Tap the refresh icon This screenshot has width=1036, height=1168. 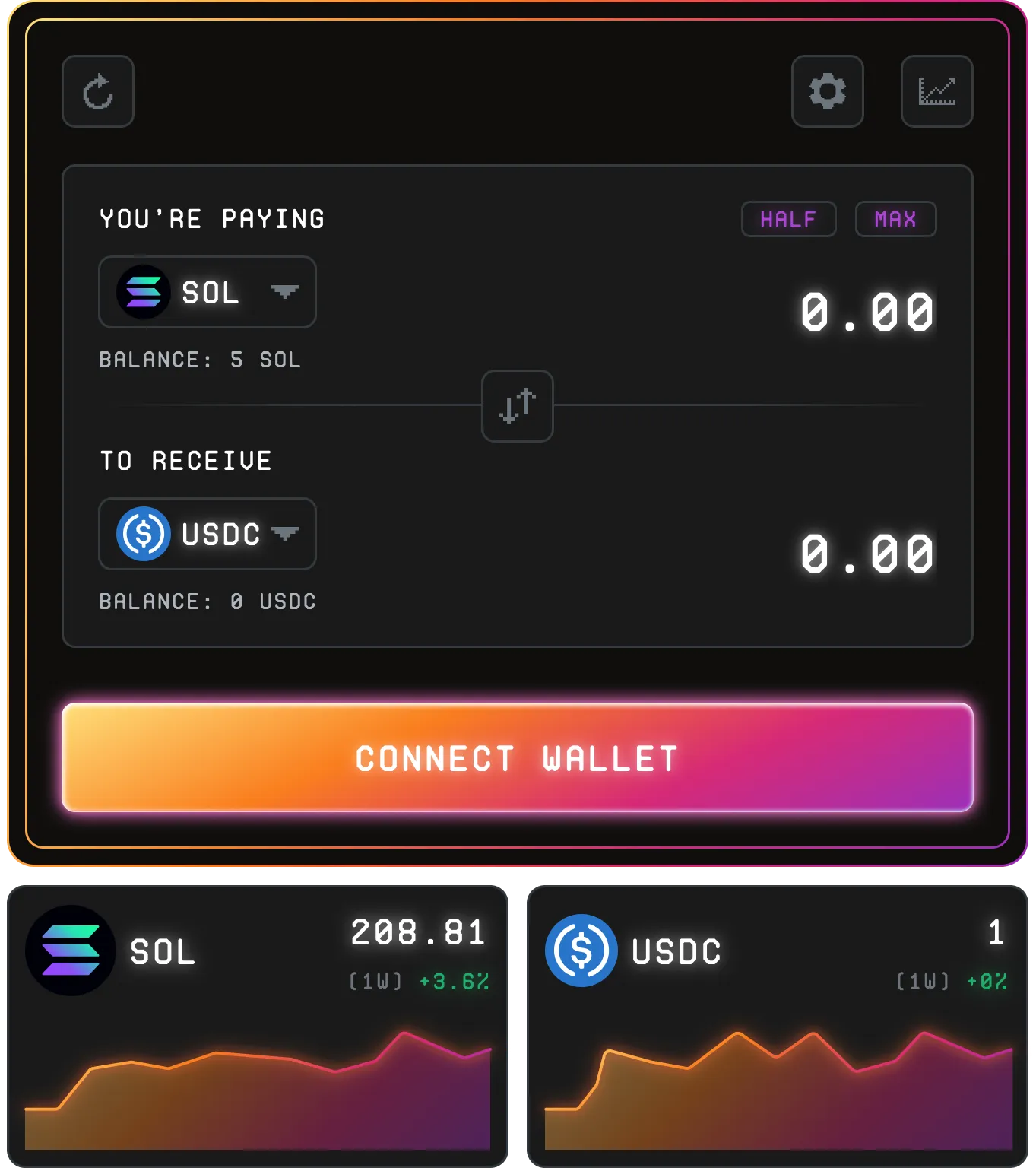98,91
